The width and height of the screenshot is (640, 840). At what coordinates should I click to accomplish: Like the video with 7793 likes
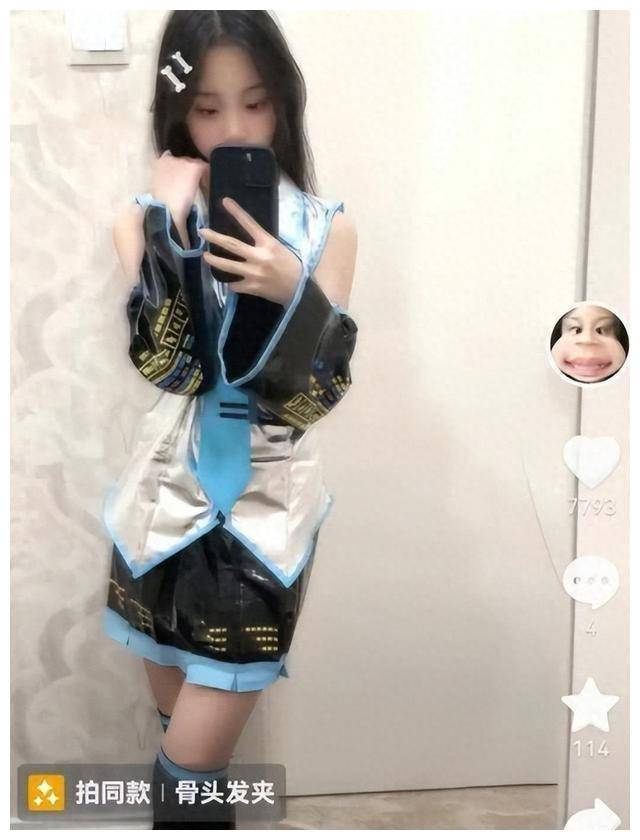(590, 462)
